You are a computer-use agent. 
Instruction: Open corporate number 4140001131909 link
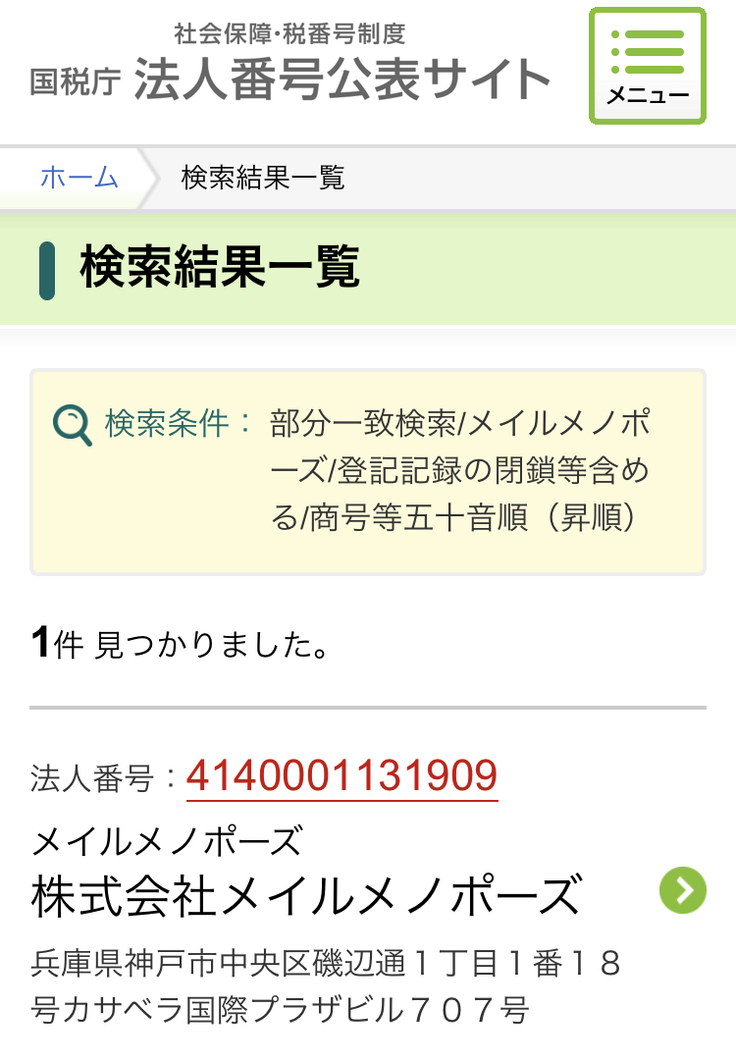(x=342, y=777)
